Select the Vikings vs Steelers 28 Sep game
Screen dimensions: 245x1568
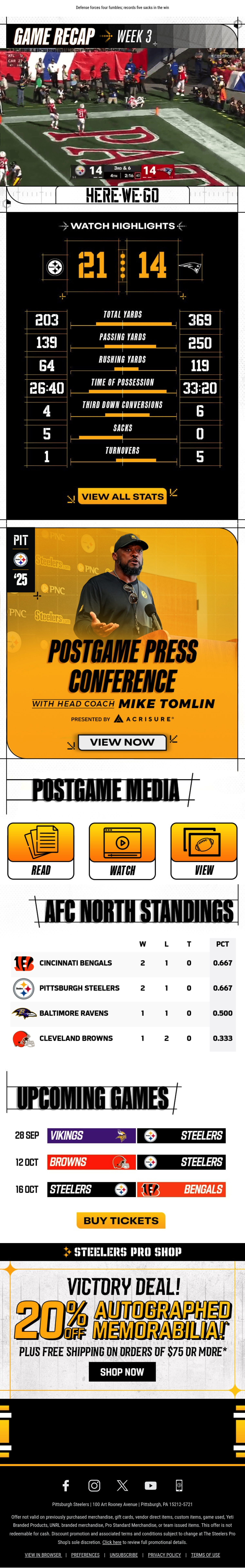coord(137,1135)
